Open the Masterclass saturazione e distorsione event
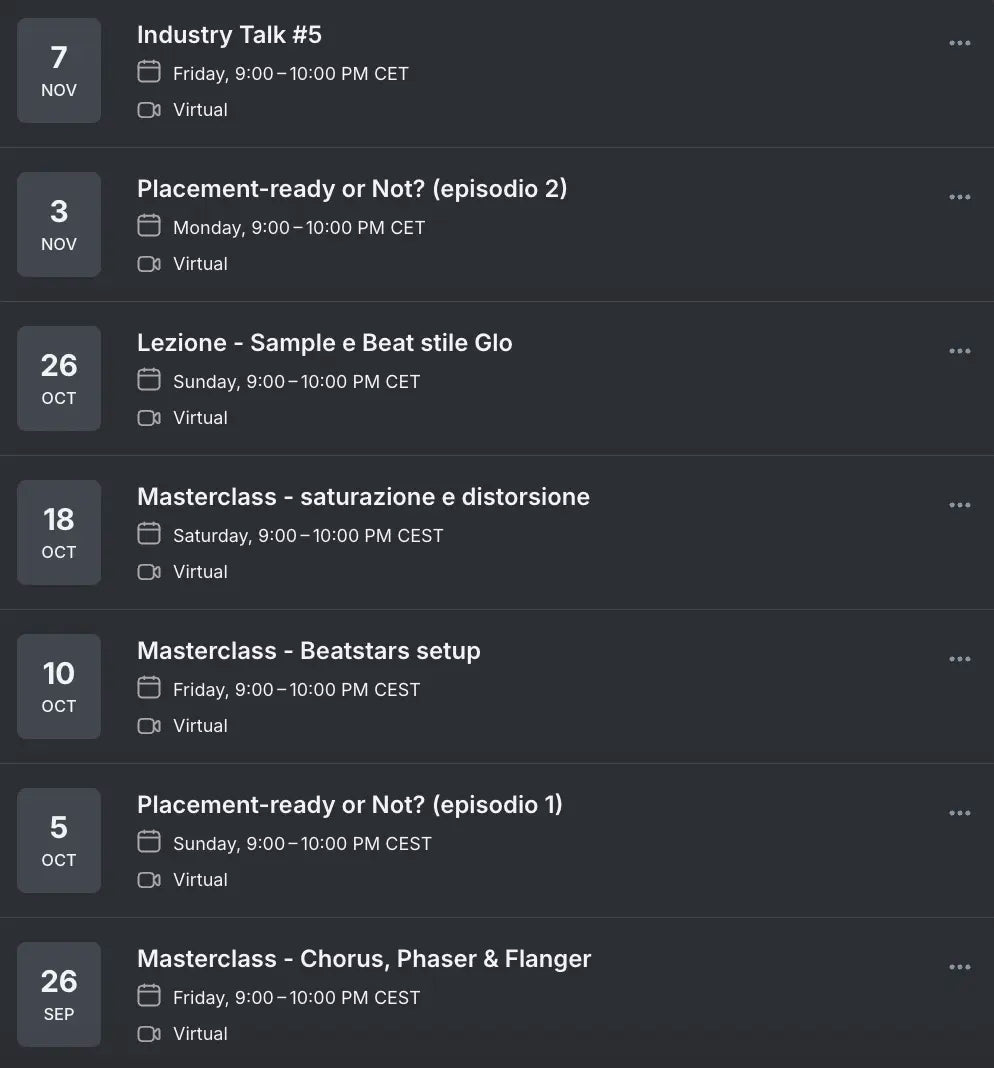 click(x=364, y=496)
